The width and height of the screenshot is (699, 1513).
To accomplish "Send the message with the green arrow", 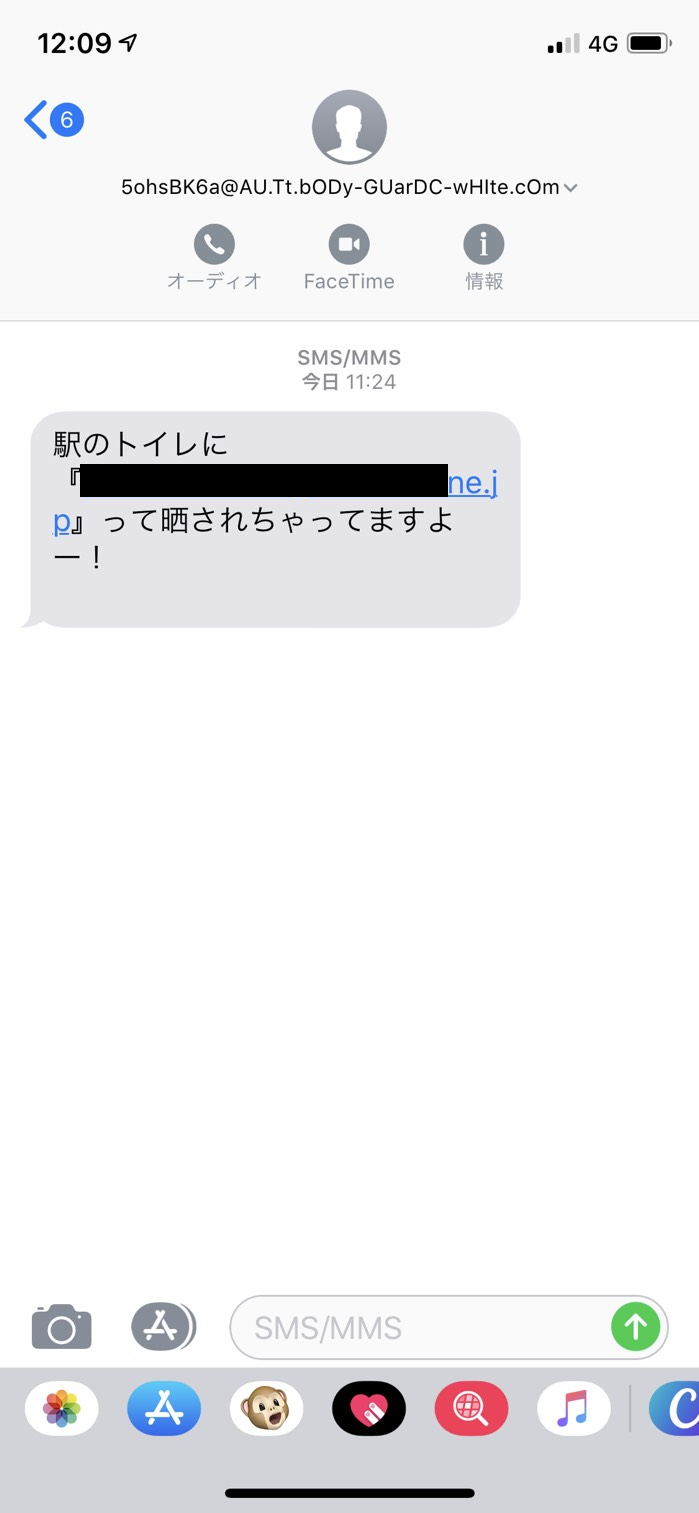I will pyautogui.click(x=635, y=1327).
